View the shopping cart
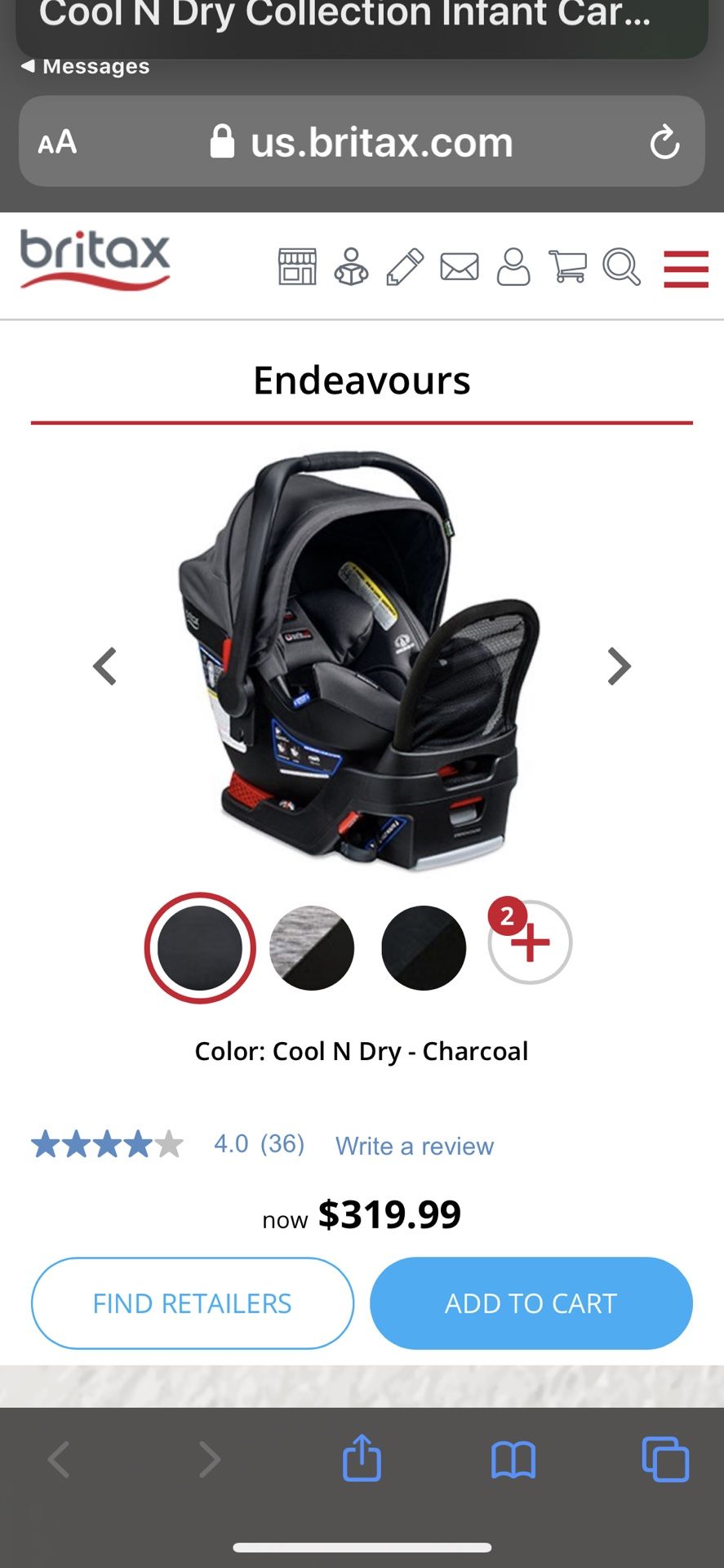Image resolution: width=724 pixels, height=1568 pixels. pyautogui.click(x=567, y=267)
